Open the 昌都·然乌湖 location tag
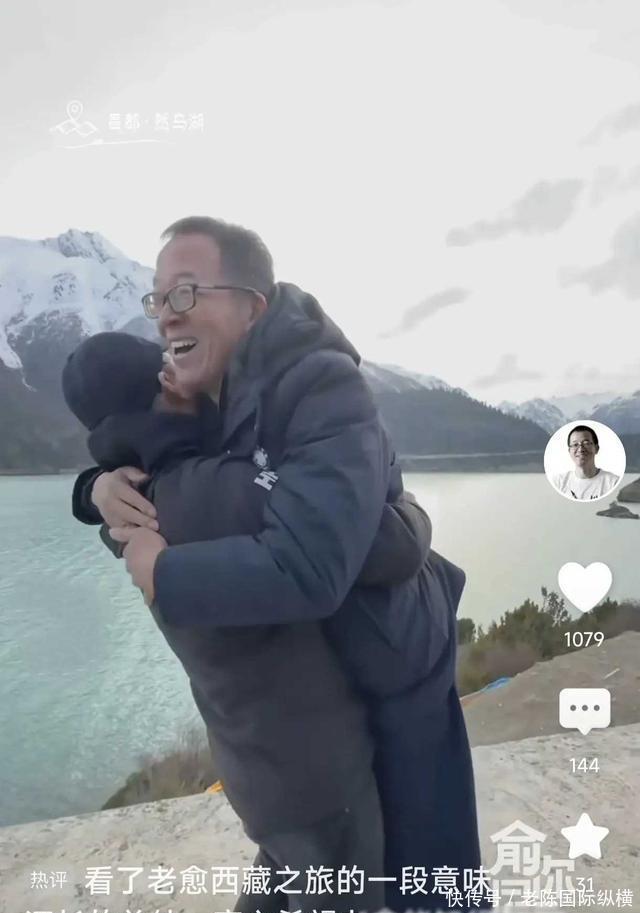This screenshot has width=640, height=913. tap(128, 123)
